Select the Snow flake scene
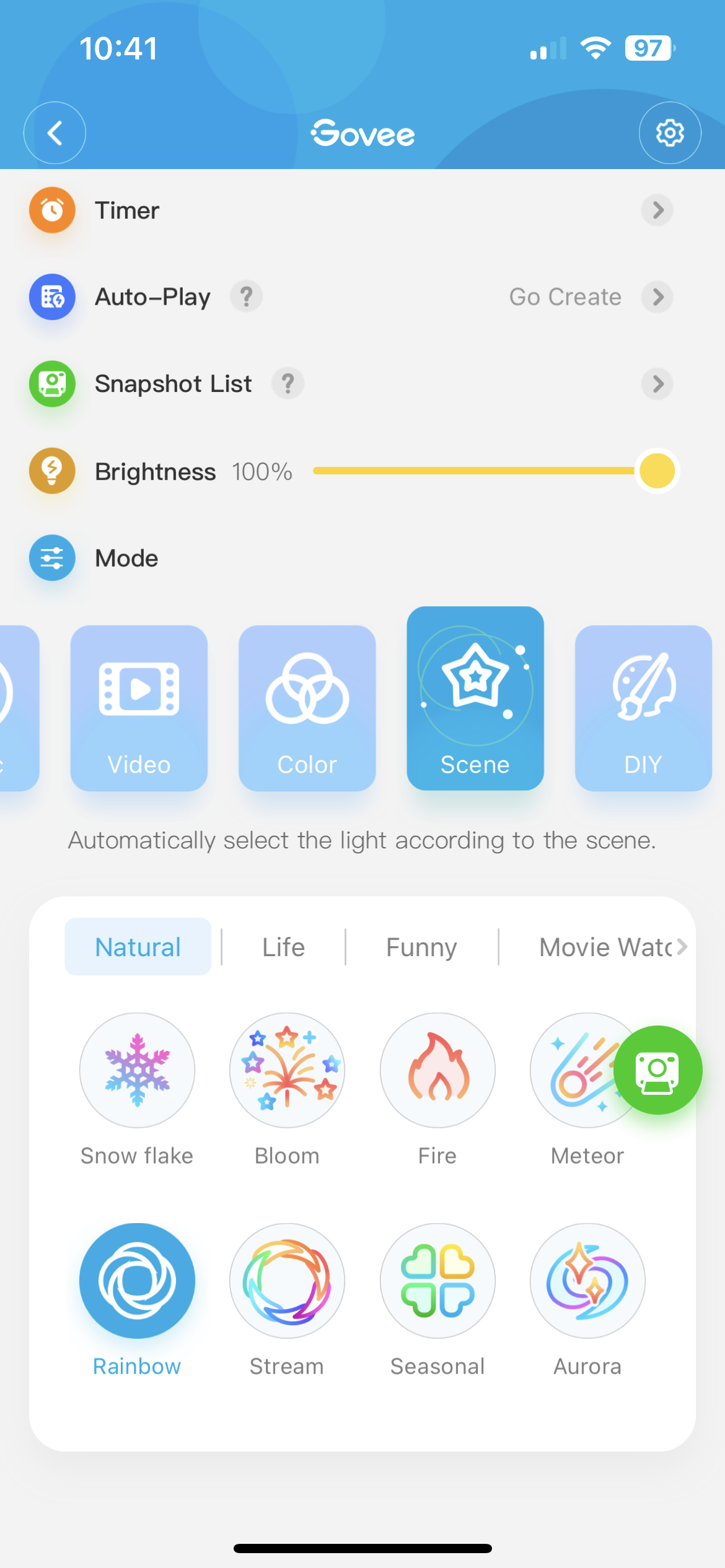This screenshot has width=725, height=1568. point(137,1071)
